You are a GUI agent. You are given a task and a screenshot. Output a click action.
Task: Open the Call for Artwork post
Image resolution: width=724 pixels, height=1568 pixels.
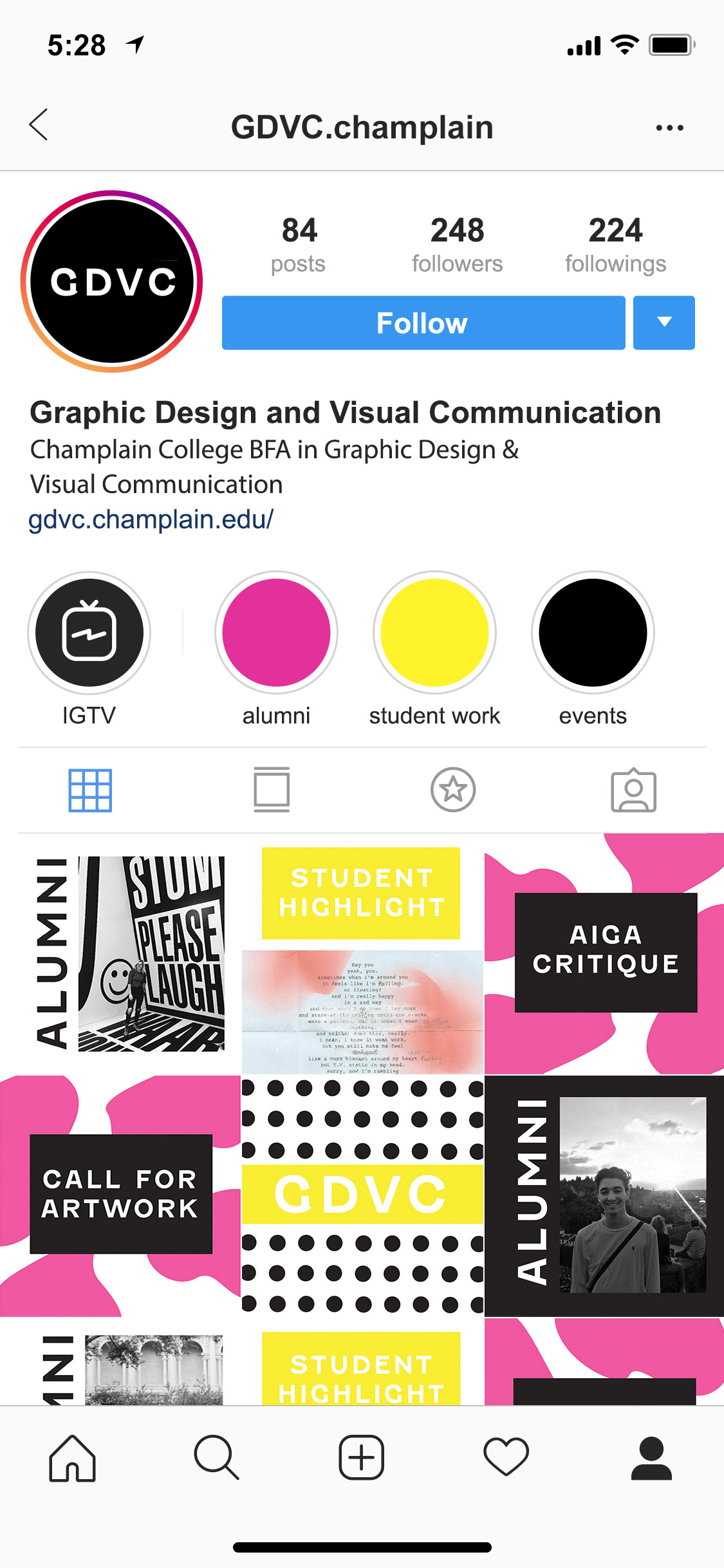120,1195
